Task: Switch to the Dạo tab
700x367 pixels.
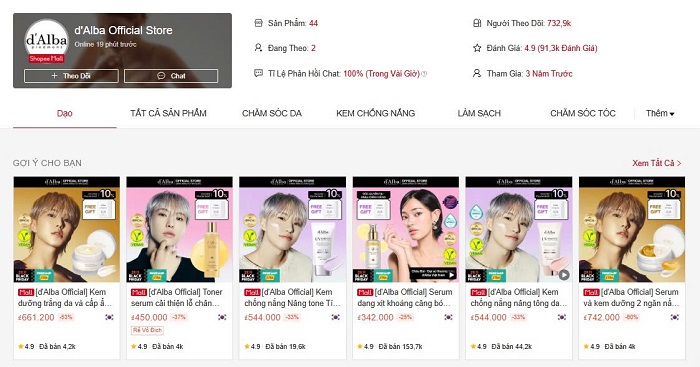Action: [x=65, y=113]
